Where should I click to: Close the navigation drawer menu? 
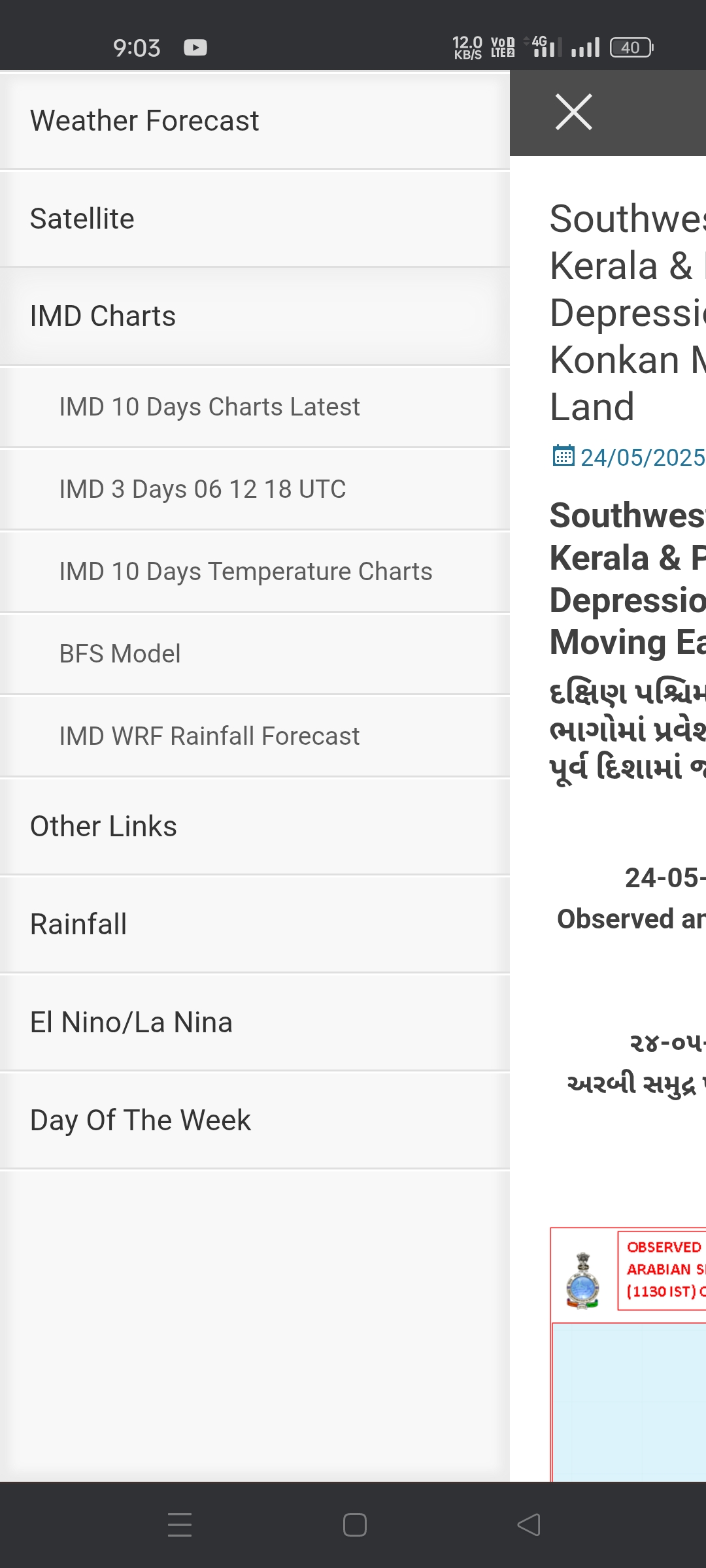tap(573, 112)
